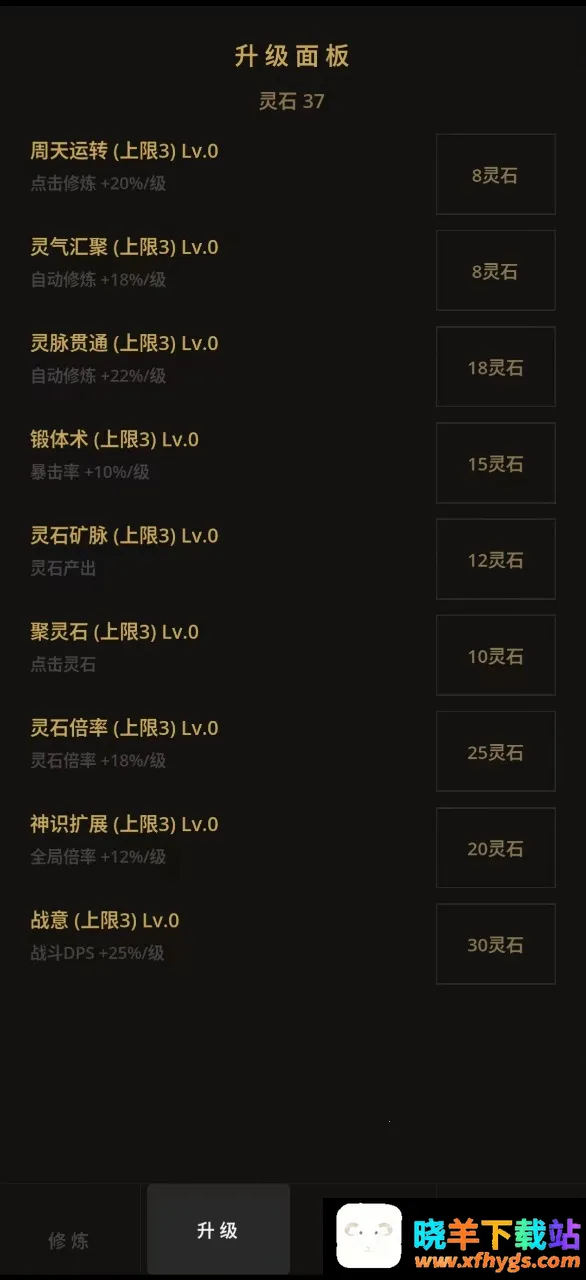Purchase 灵气汇聚 upgrade for 8灵石
Screen dimensions: 586x1280
(495, 270)
